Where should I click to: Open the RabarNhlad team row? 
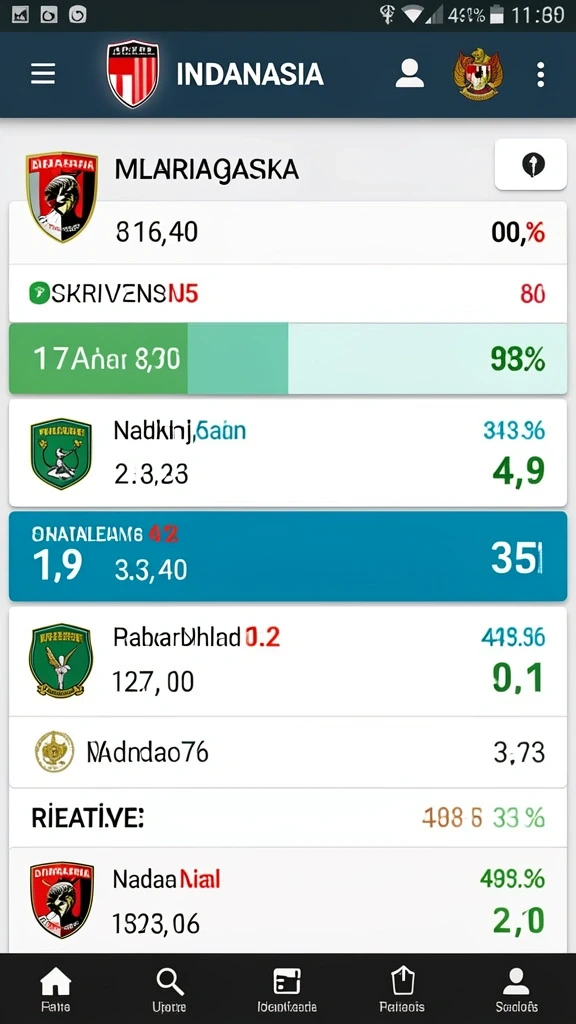(x=288, y=661)
